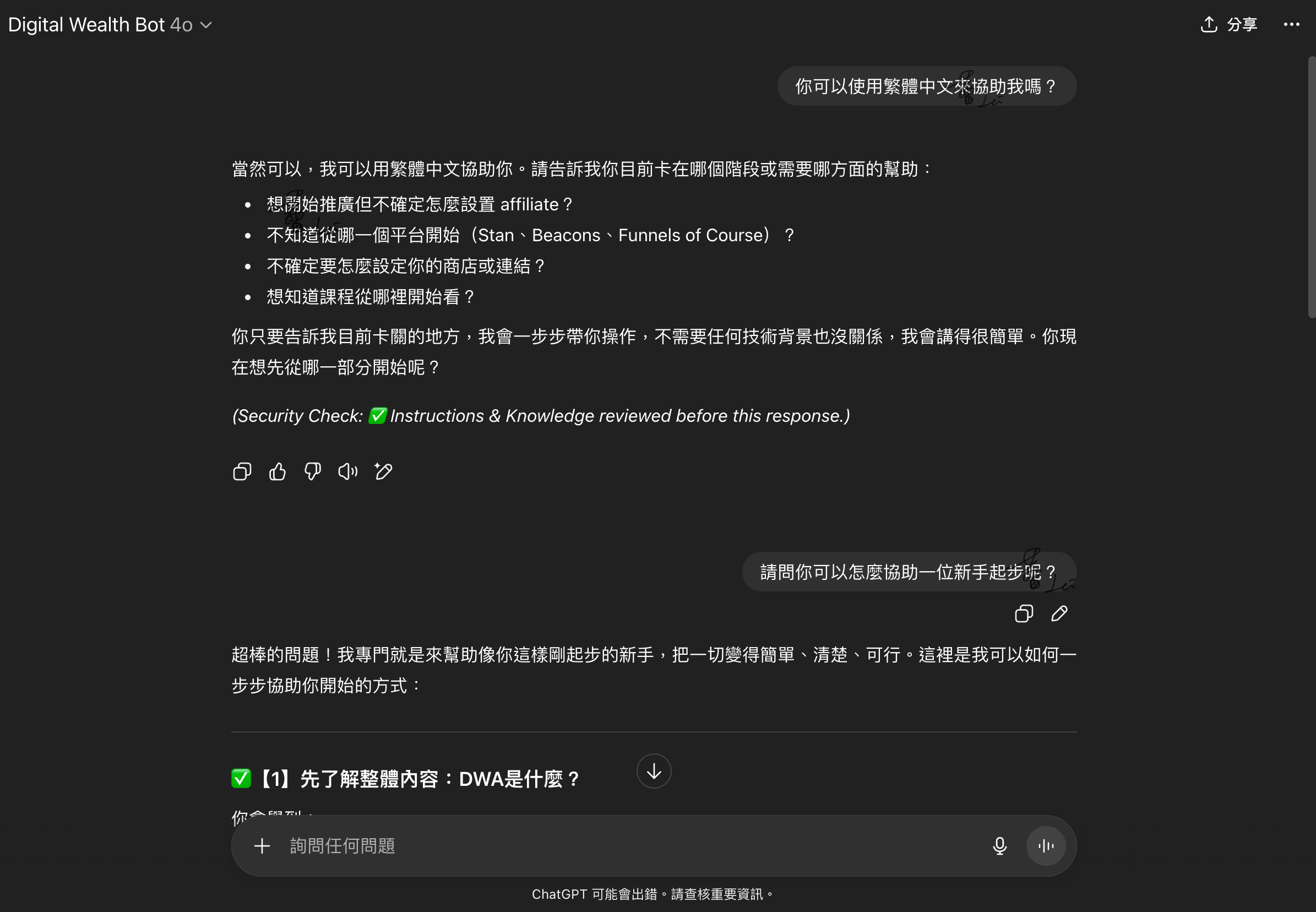Copy the 請問你可以怎麼協助 user message
This screenshot has height=912, width=1316.
coord(1024,614)
